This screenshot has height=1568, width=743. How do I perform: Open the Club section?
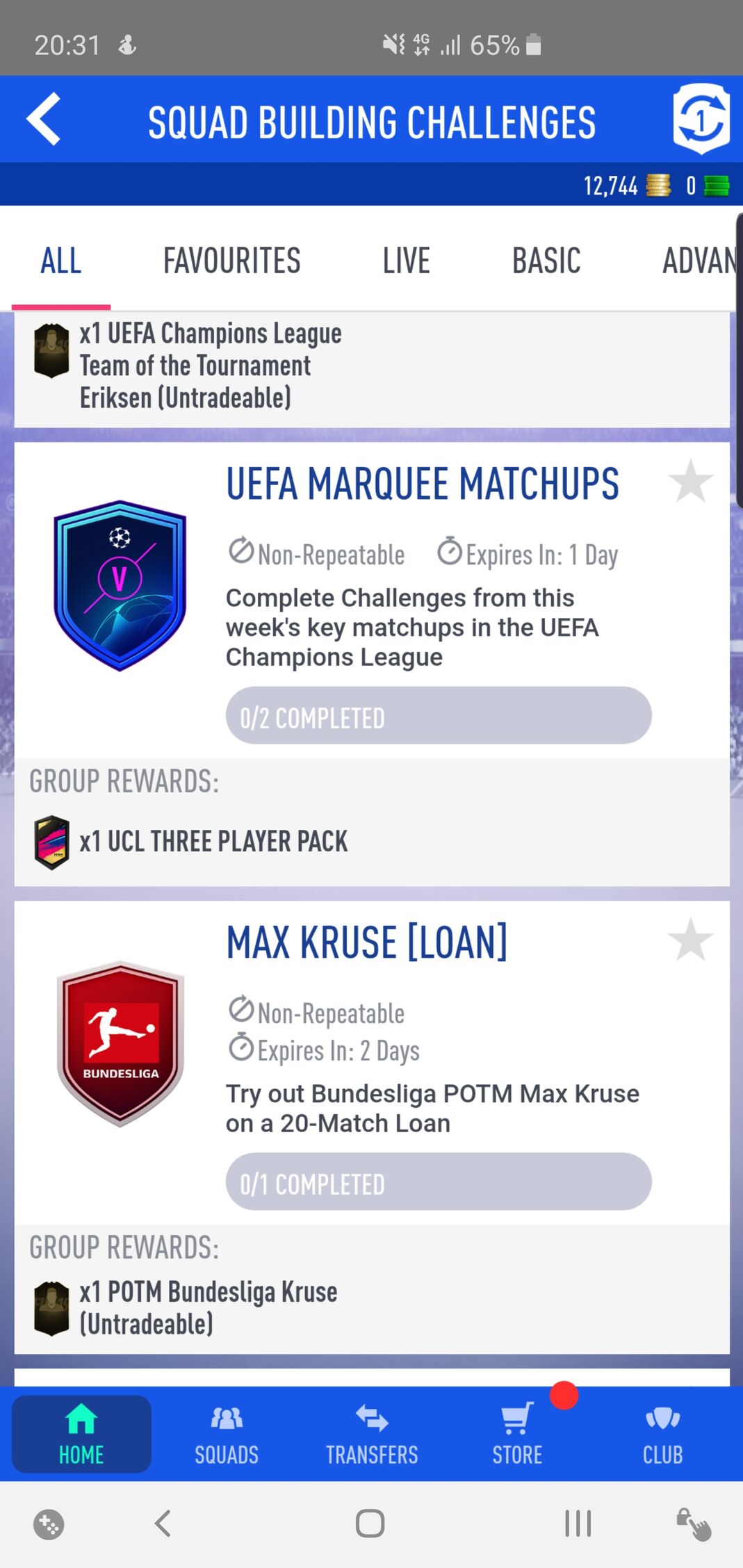pos(662,1435)
